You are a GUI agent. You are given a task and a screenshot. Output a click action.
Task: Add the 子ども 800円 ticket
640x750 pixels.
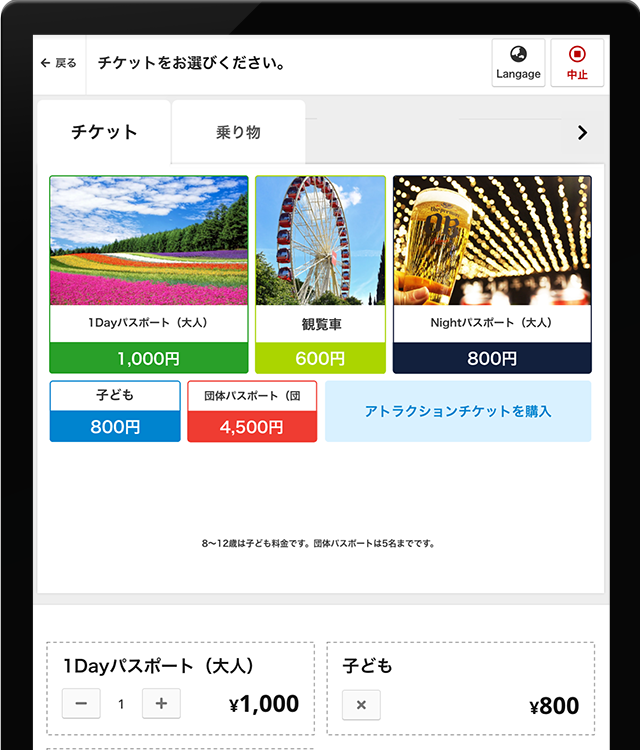point(115,411)
